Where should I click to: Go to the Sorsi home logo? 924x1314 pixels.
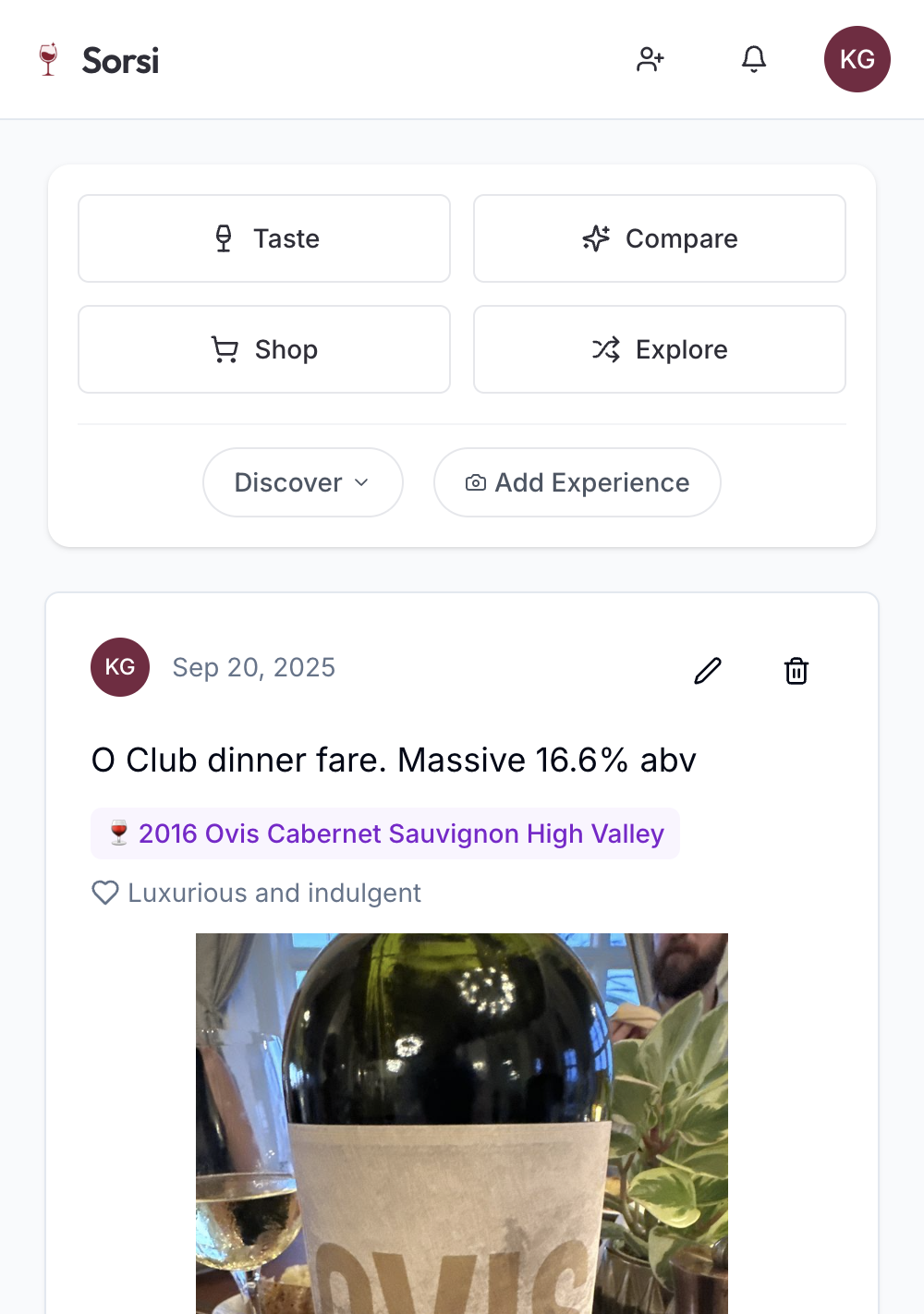pyautogui.click(x=99, y=60)
